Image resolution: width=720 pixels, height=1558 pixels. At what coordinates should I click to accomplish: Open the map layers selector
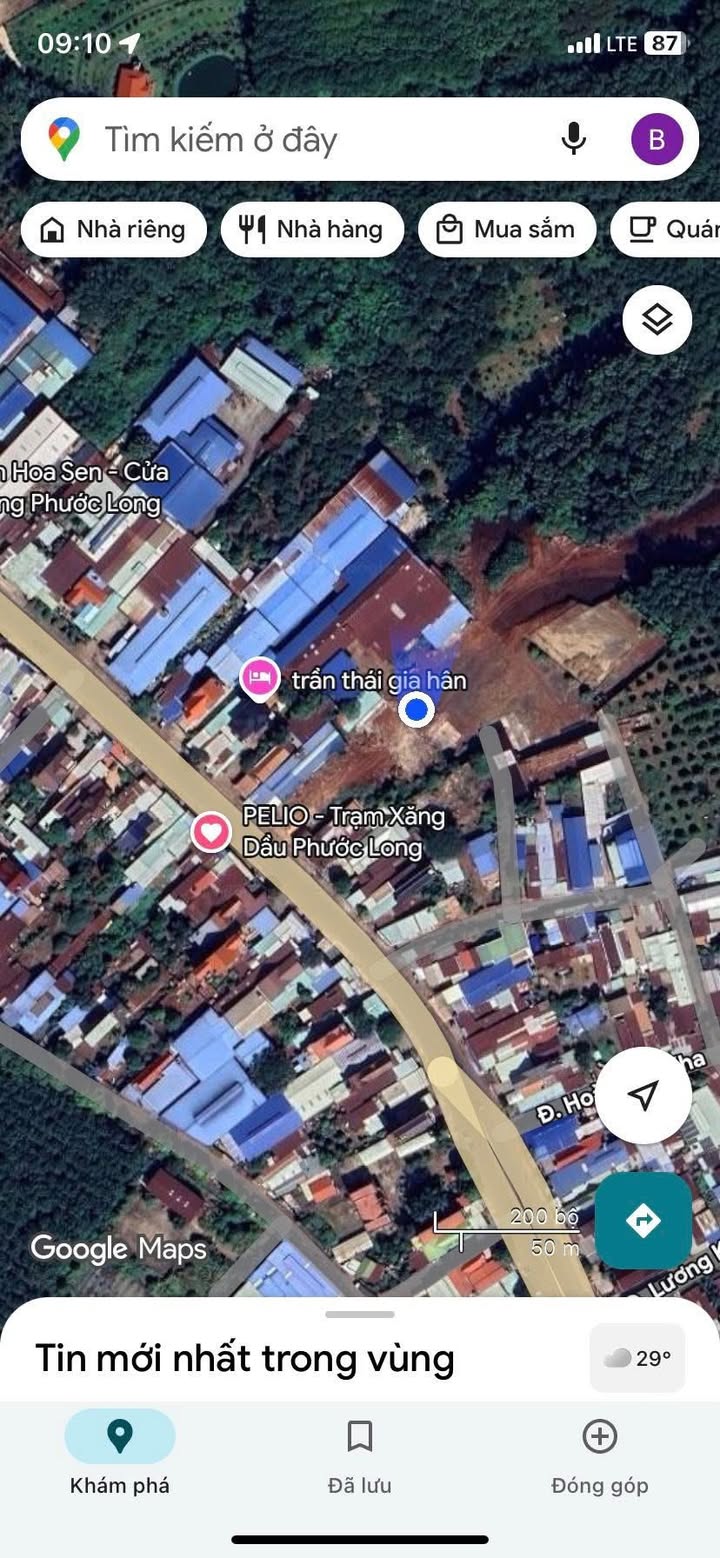pyautogui.click(x=657, y=320)
